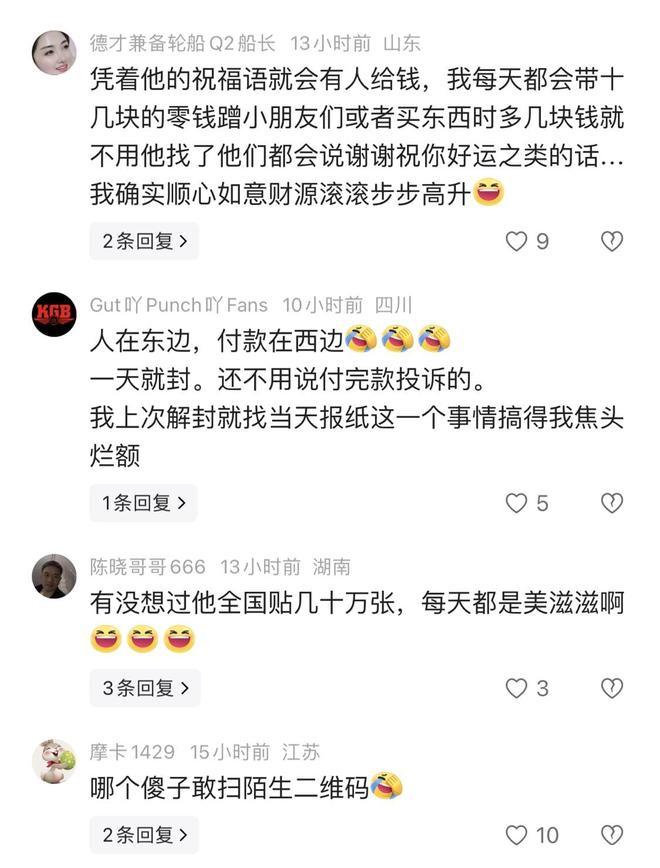Dislike Gut吖Punch吖Fans's comment
The height and width of the screenshot is (868, 660).
click(611, 503)
